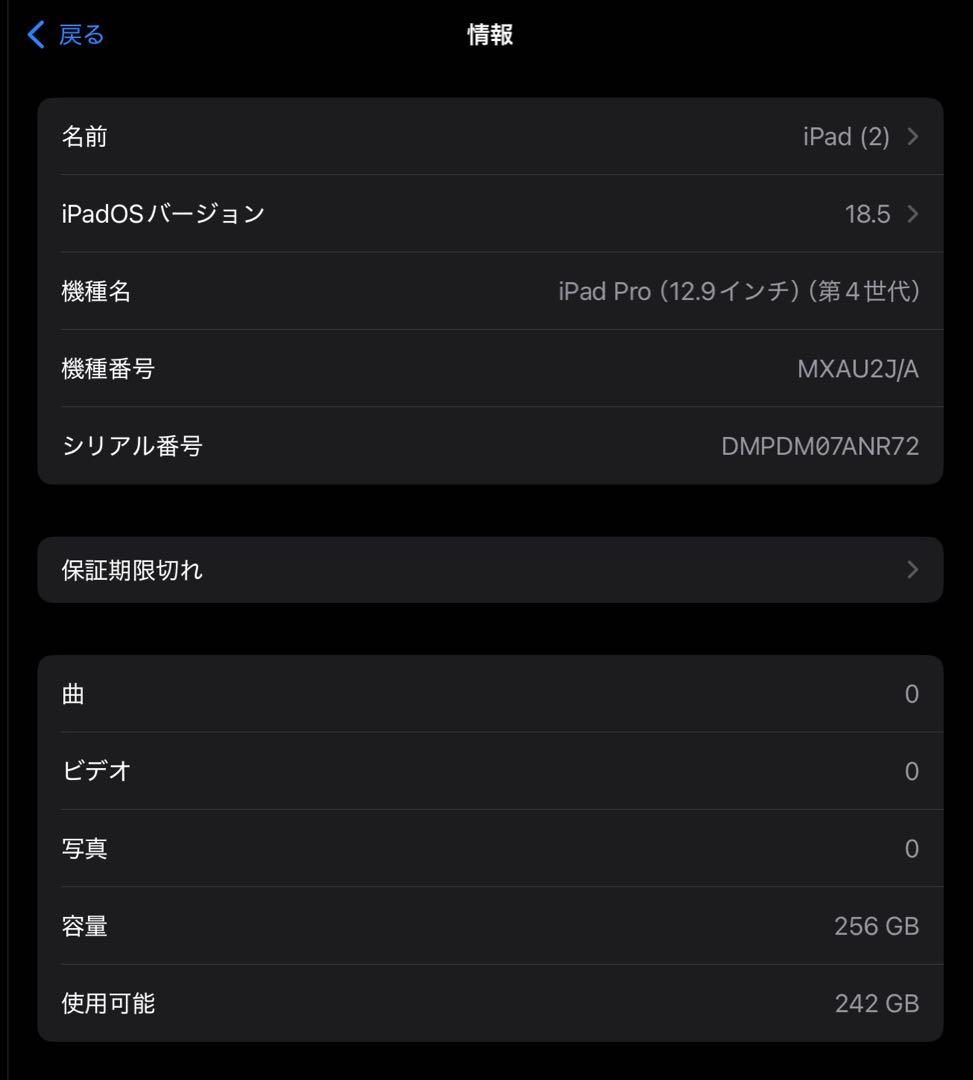Viewport: 973px width, 1080px height.
Task: Select the 戻る back link
Action: (79, 34)
